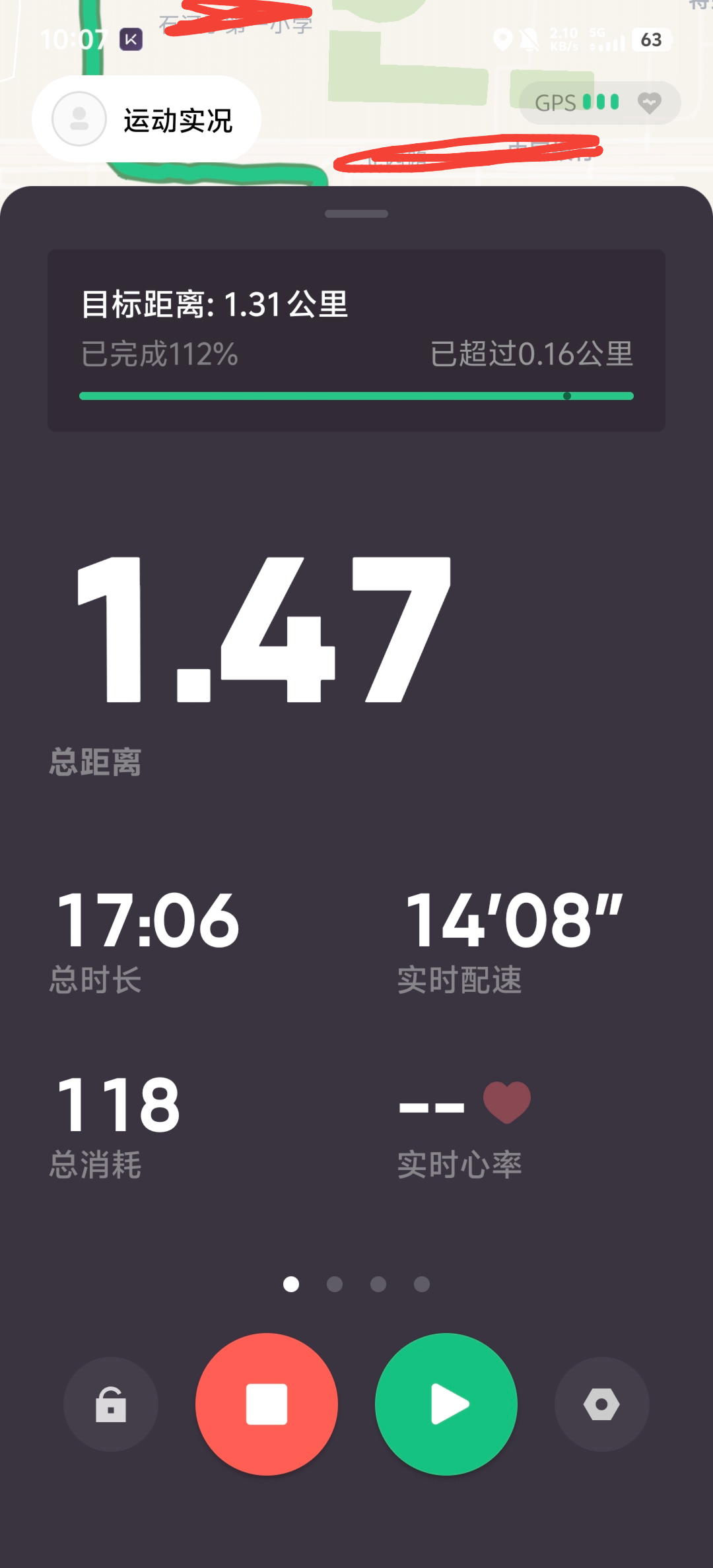This screenshot has height=1568, width=713.
Task: Tap the red stop button to end workout
Action: click(267, 1404)
